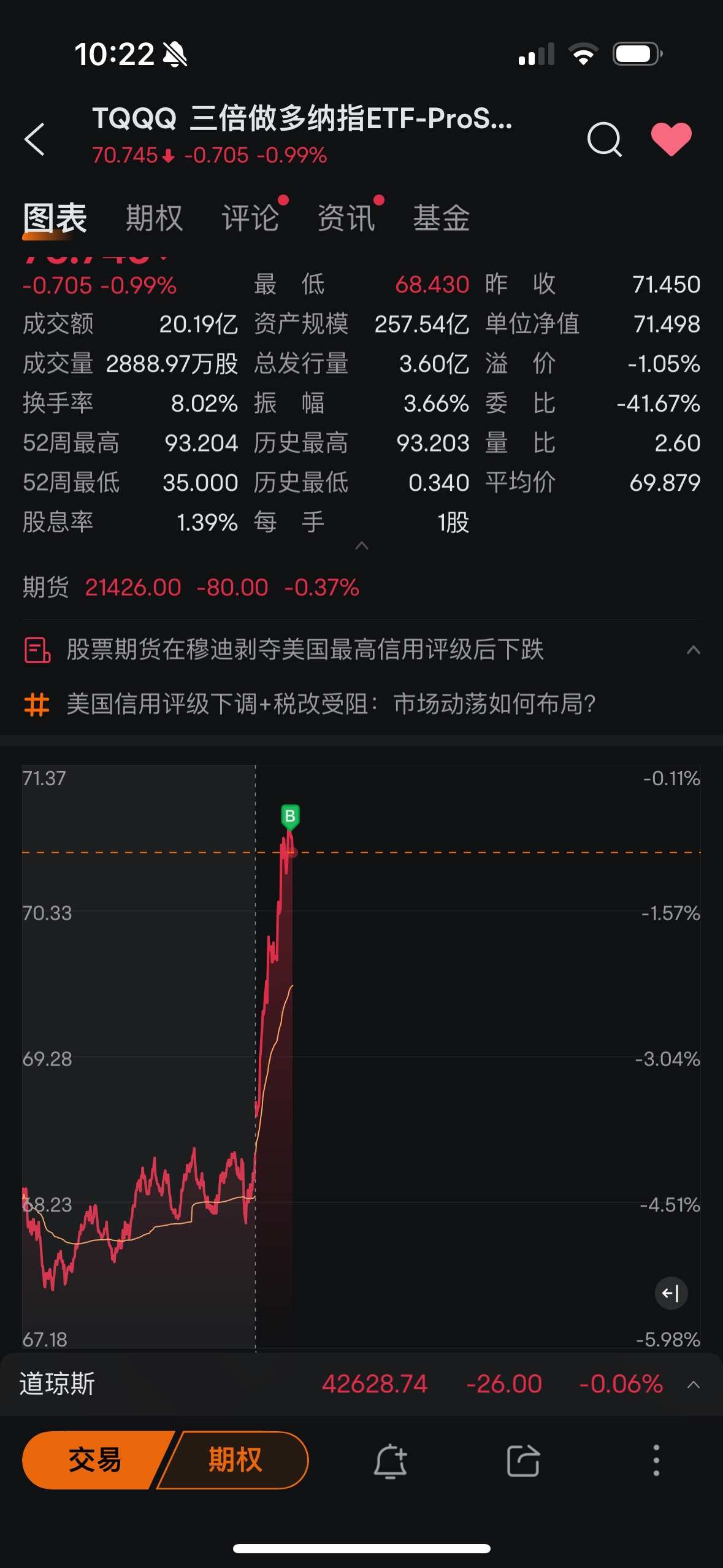Tap the orange 交易 button
Image resolution: width=723 pixels, height=1568 pixels.
point(94,1460)
